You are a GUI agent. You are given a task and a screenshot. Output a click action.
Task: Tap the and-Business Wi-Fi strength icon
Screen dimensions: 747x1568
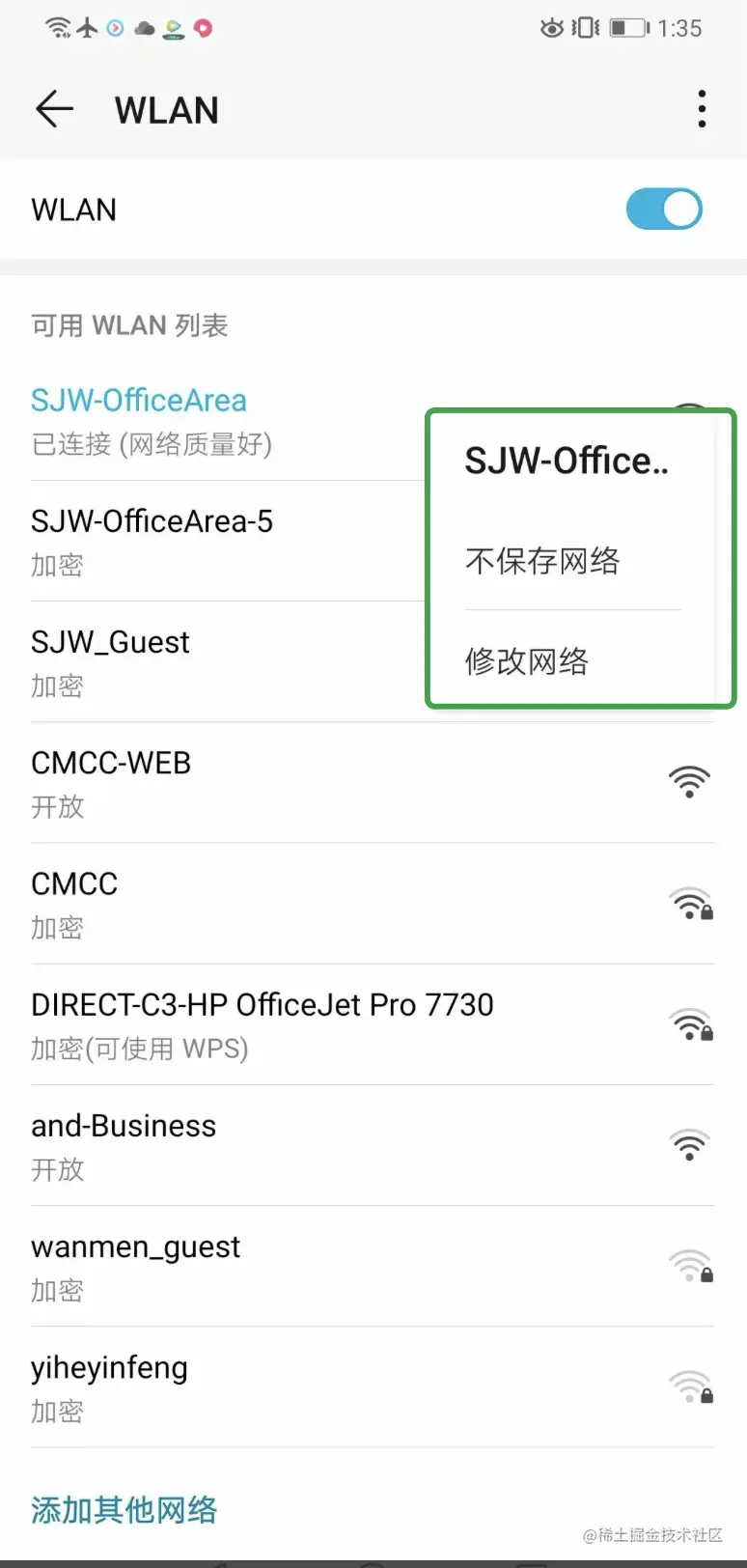point(689,1144)
